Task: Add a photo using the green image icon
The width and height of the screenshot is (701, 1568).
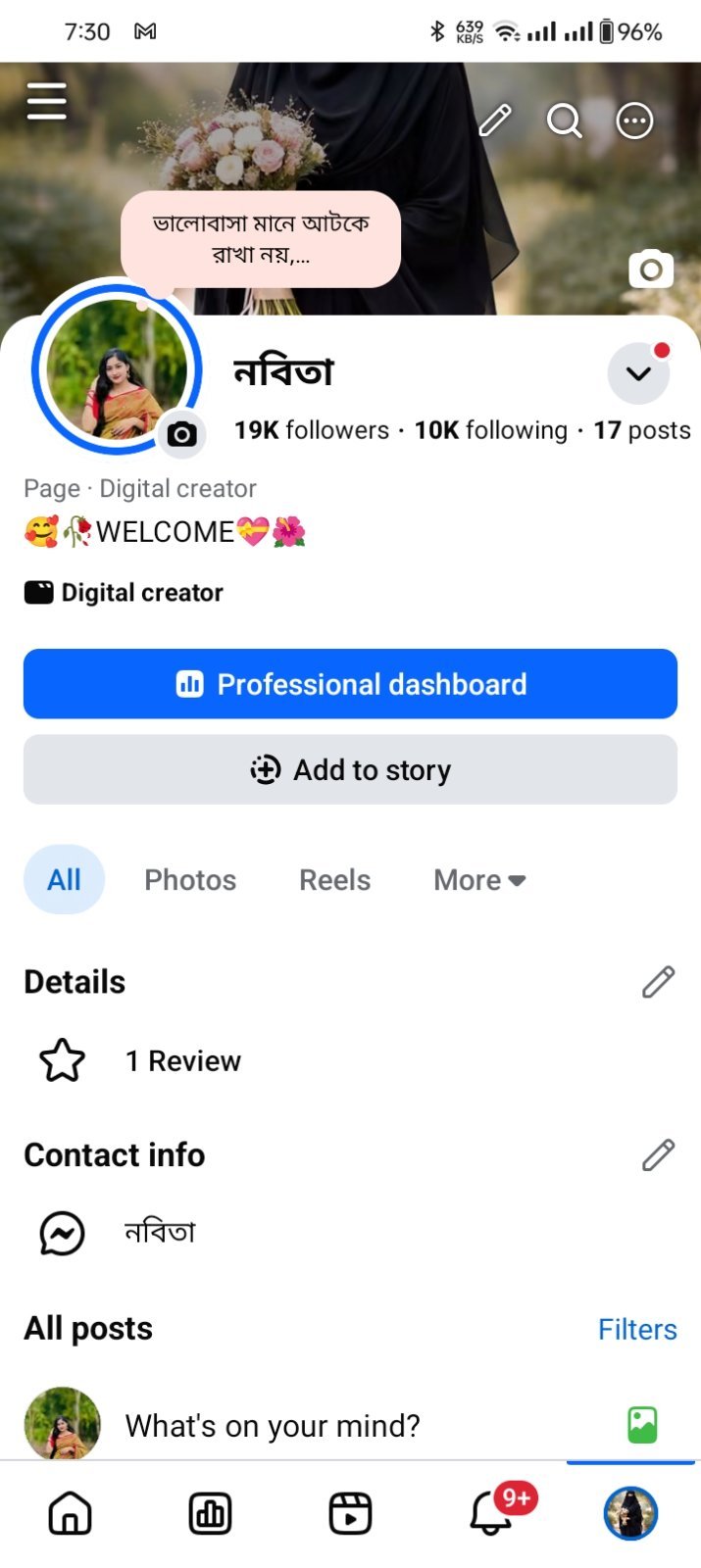Action: click(x=642, y=1425)
